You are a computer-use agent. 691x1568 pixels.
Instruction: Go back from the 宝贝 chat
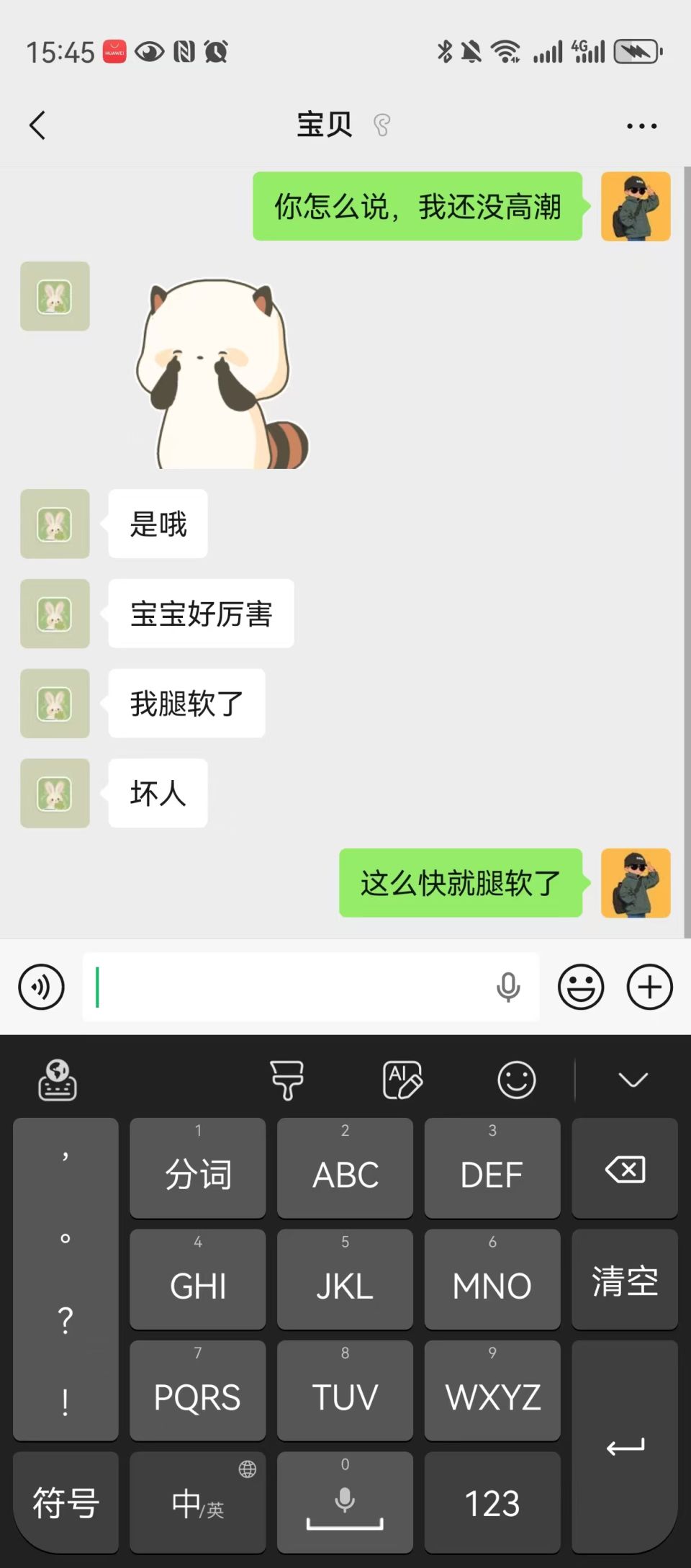tap(37, 125)
